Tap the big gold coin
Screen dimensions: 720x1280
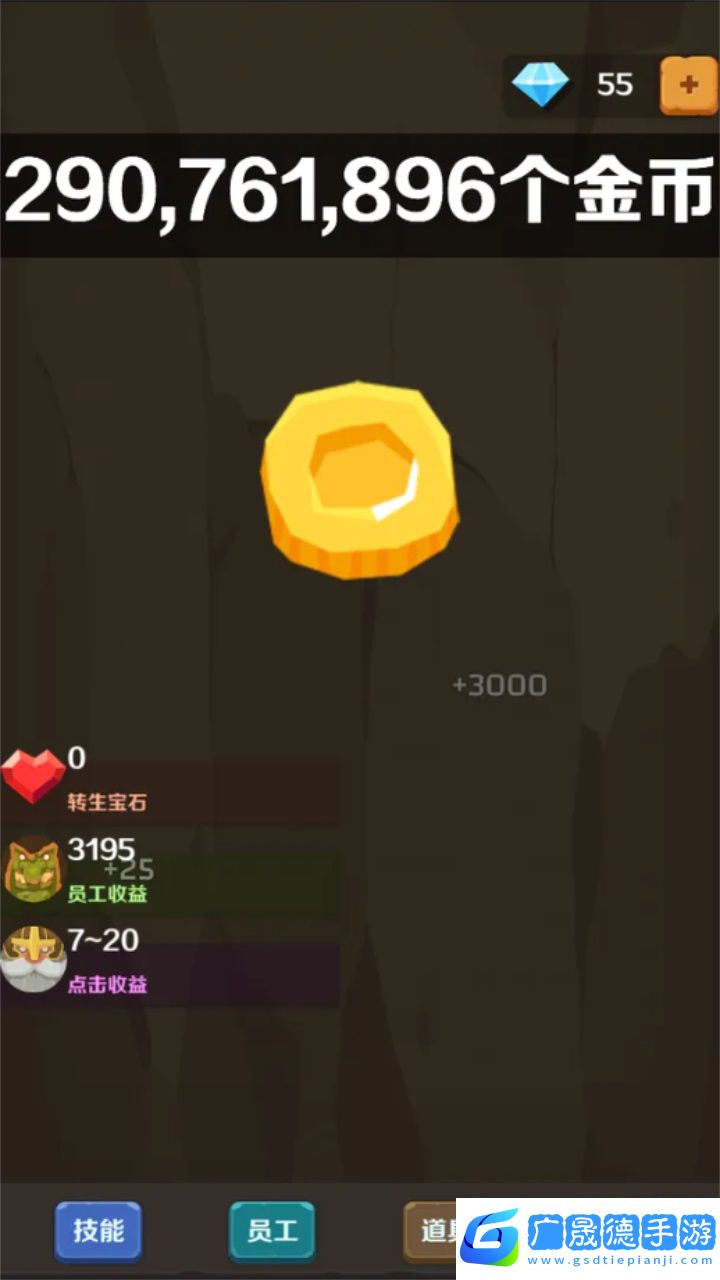point(360,482)
